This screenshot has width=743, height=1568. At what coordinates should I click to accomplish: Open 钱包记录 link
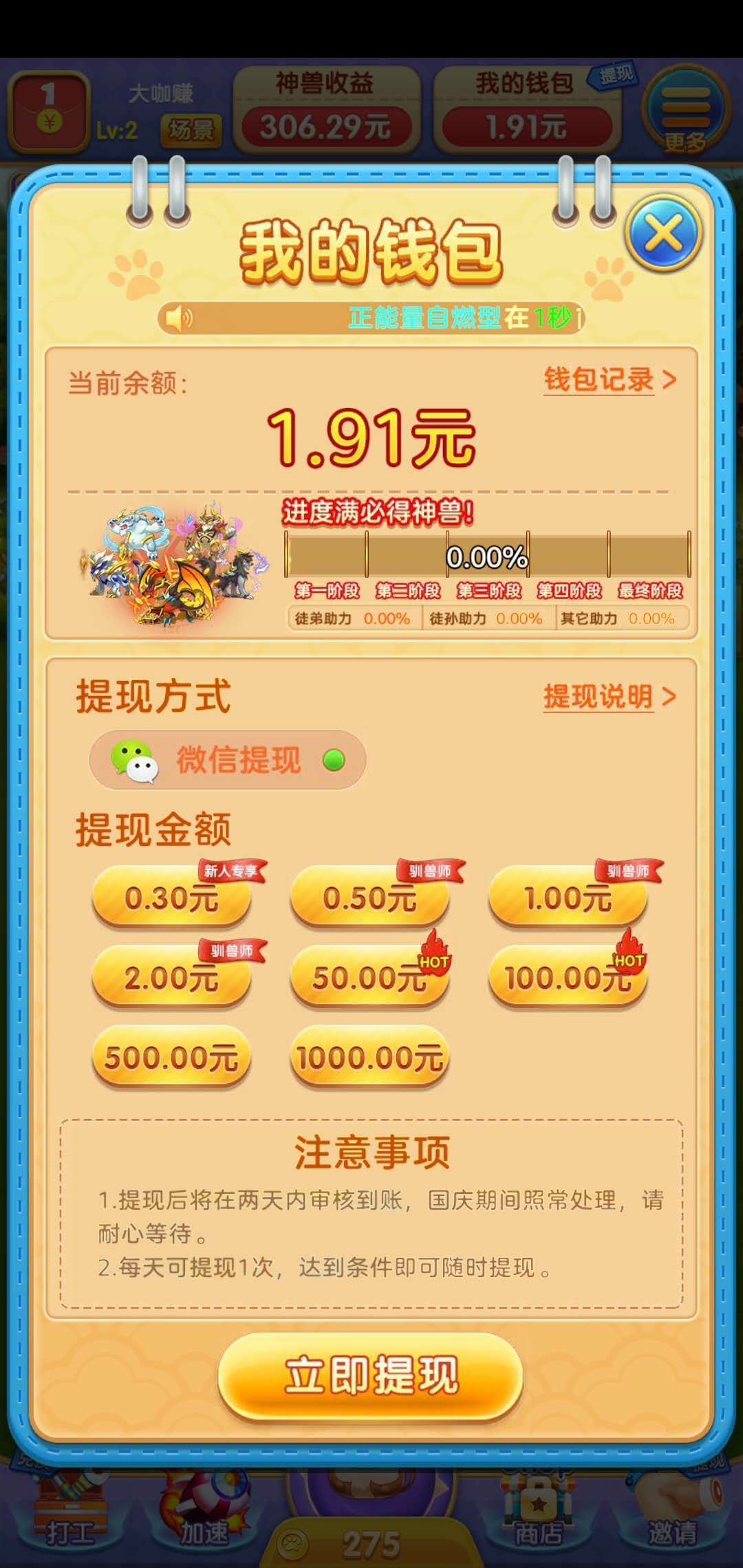coord(610,380)
